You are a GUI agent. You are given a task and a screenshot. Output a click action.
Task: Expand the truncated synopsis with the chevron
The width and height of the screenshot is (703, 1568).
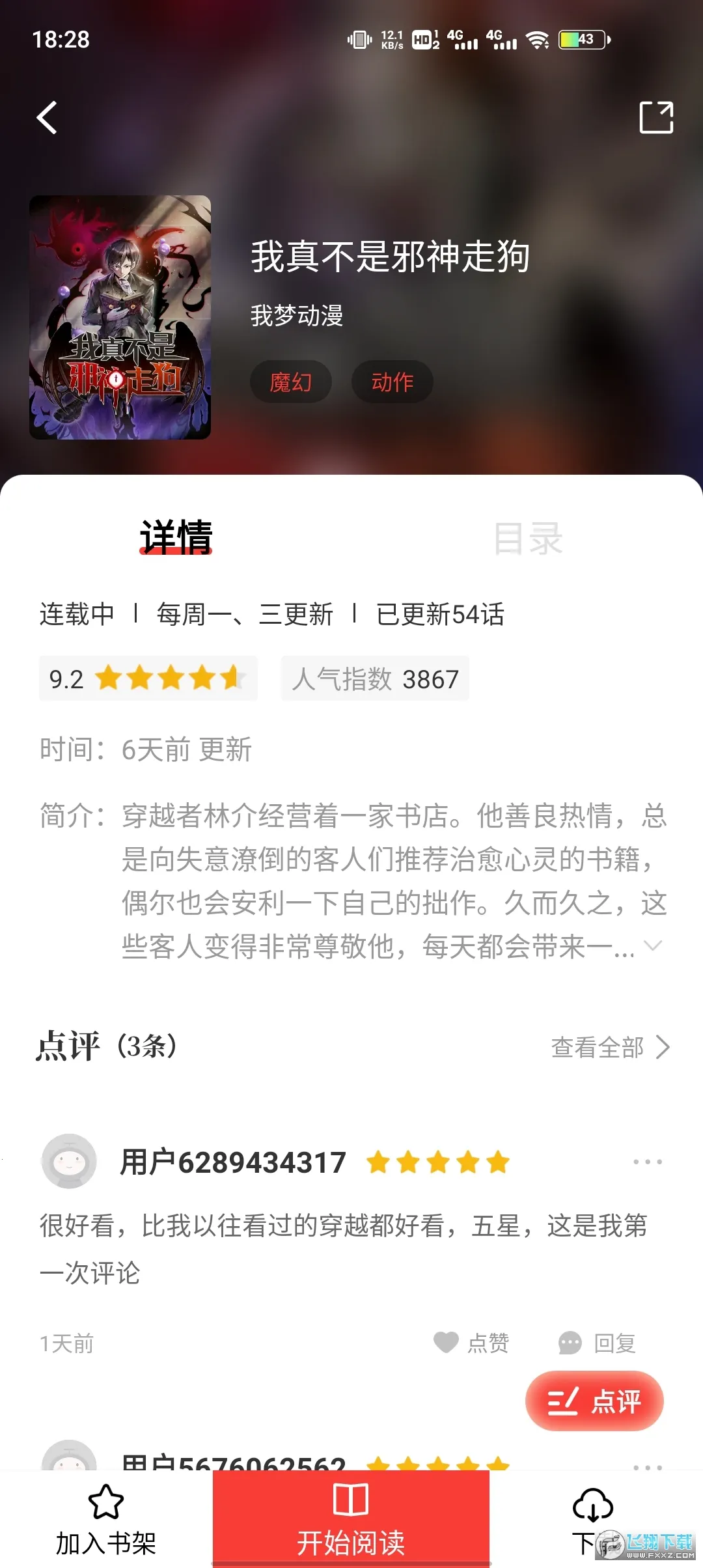pos(654,946)
